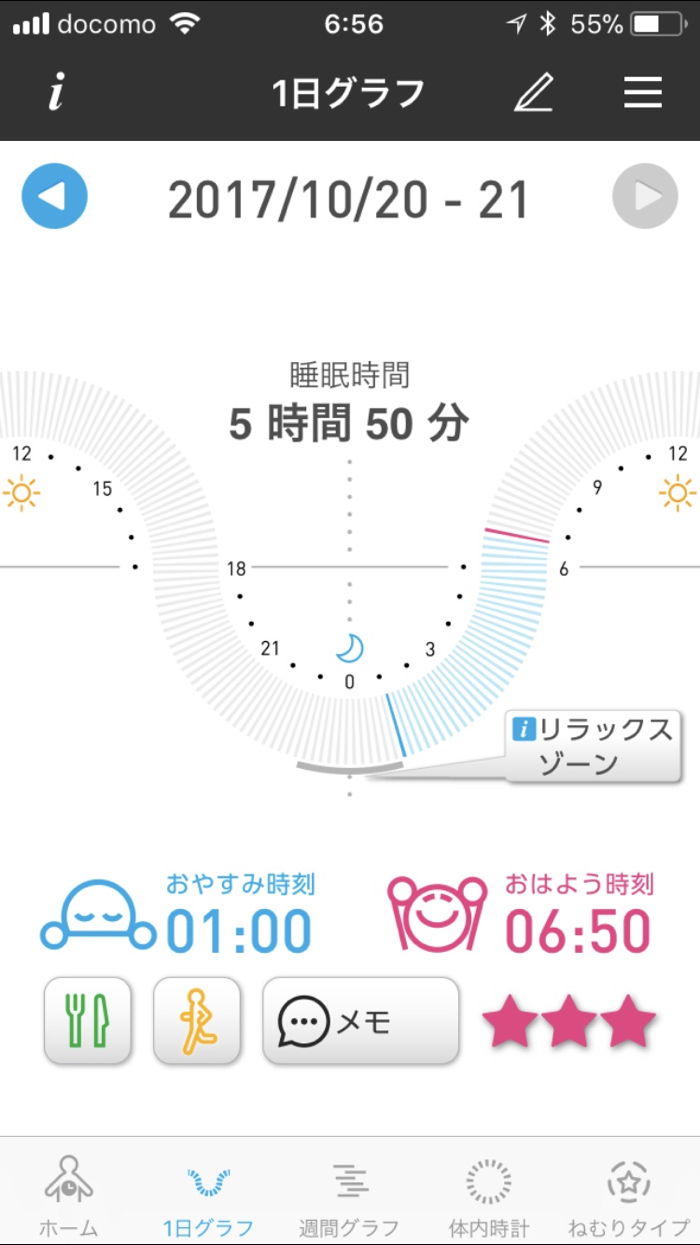Open the メモ button
This screenshot has height=1245, width=700.
[x=360, y=1020]
